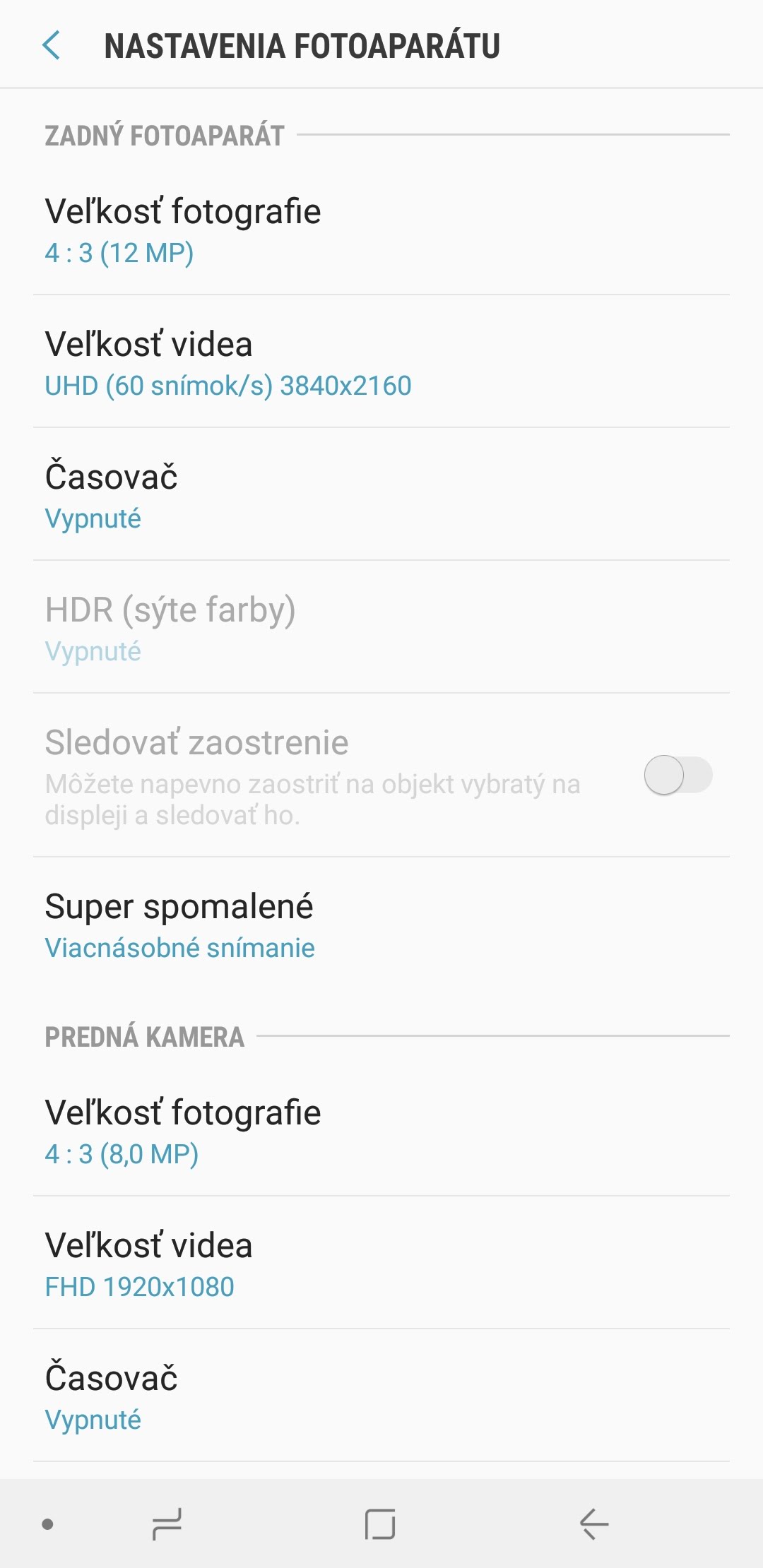Image resolution: width=763 pixels, height=1568 pixels.
Task: Open rear Veľkosť videa UHD 3840x2160
Action: 381,362
